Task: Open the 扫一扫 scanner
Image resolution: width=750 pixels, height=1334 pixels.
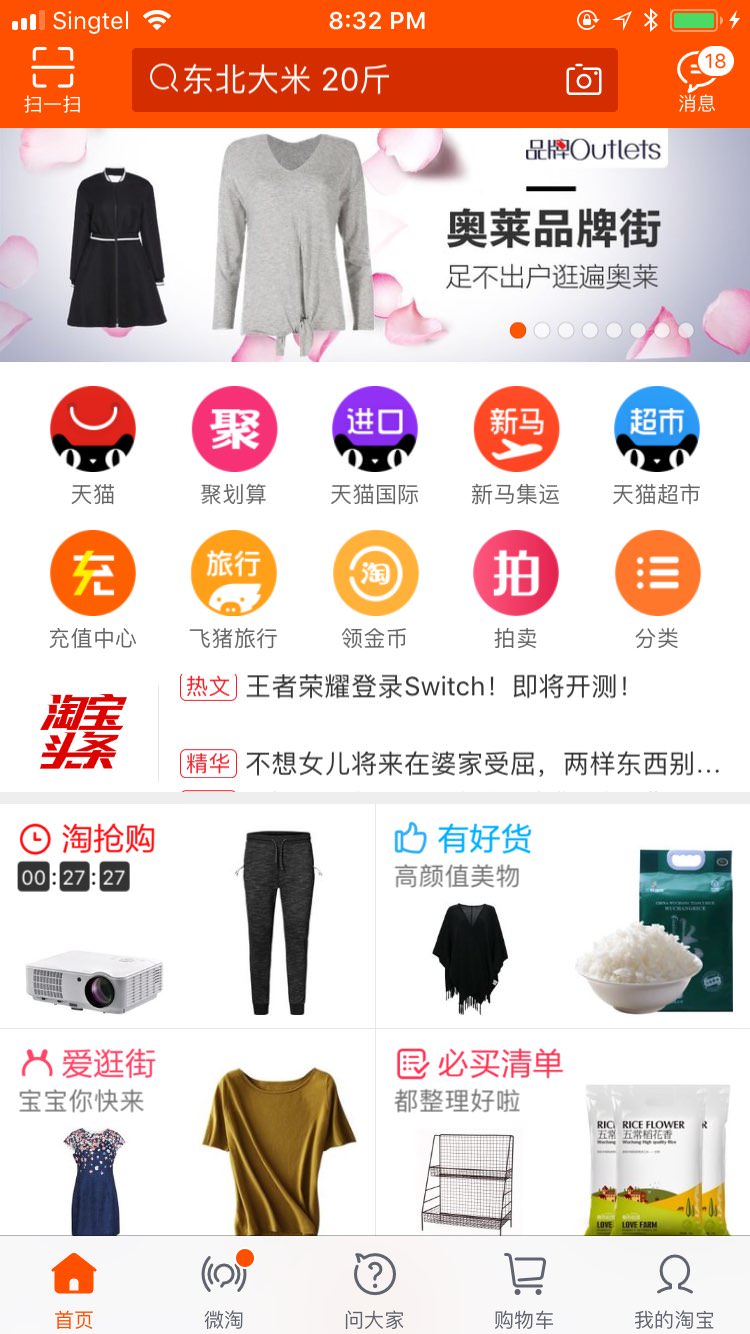Action: pos(52,80)
